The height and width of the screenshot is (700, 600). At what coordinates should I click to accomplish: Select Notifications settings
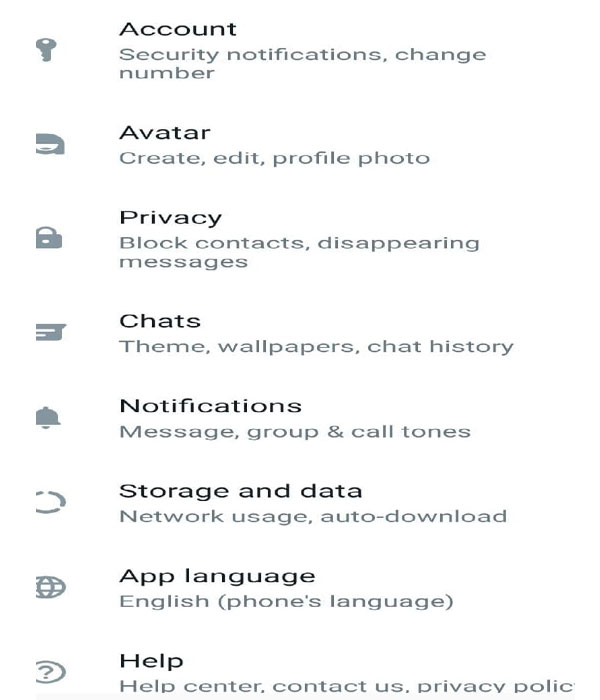[210, 406]
